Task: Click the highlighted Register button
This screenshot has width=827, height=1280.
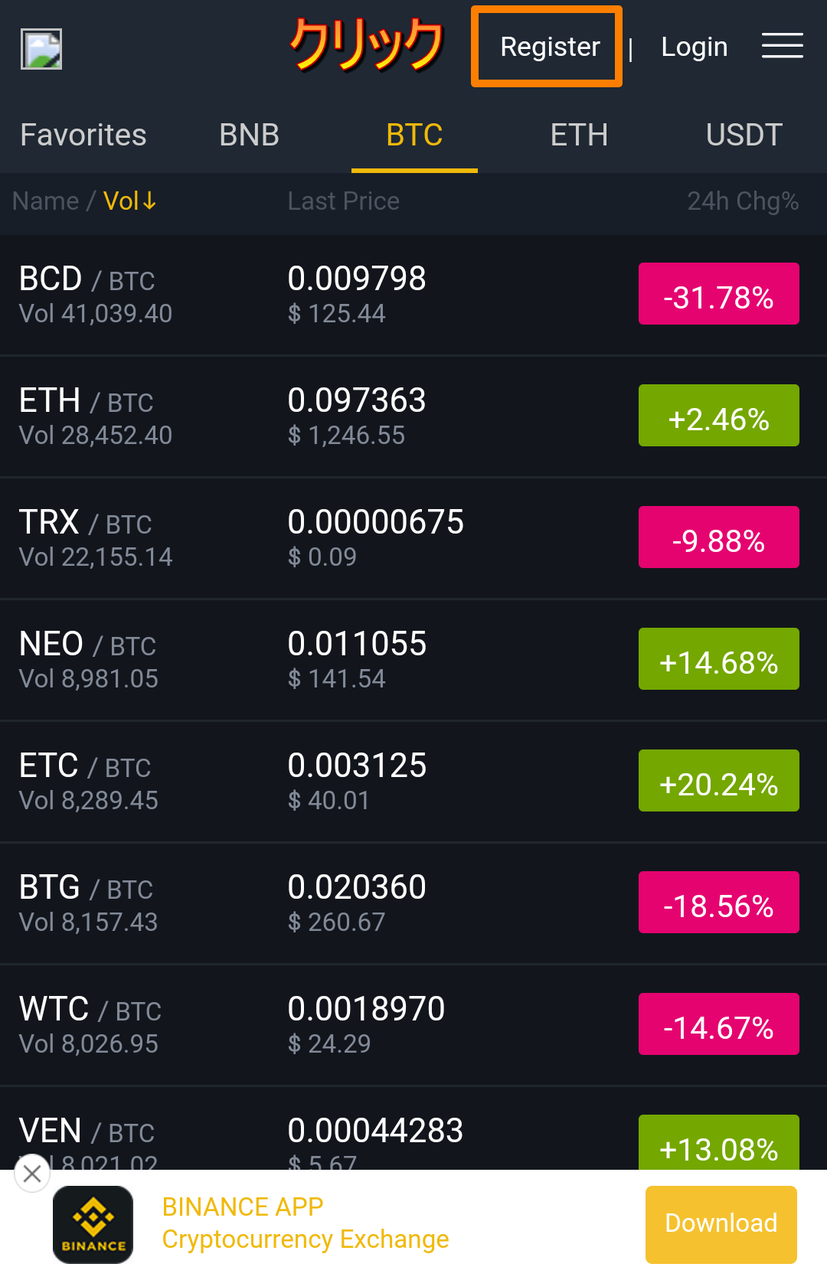Action: (x=549, y=46)
